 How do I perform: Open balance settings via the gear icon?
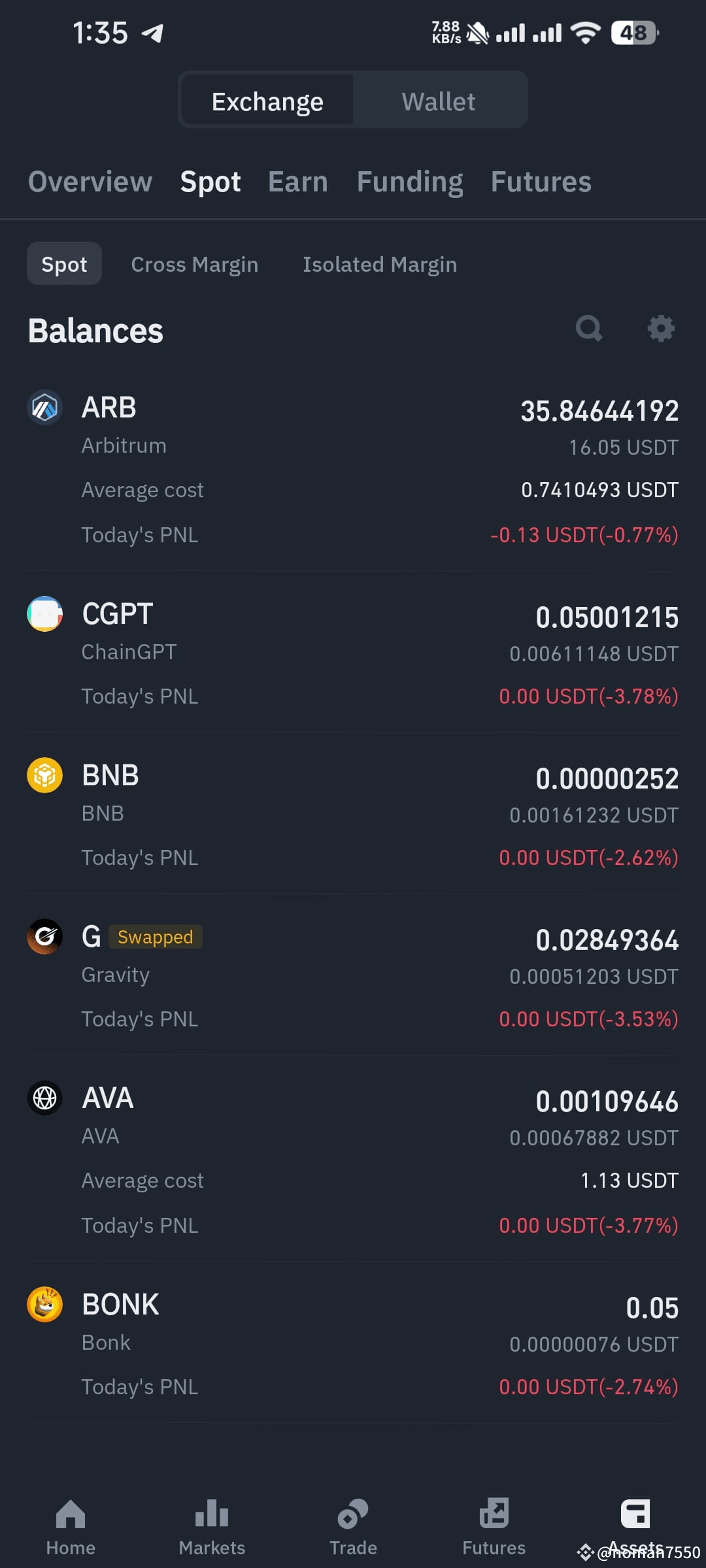click(661, 329)
